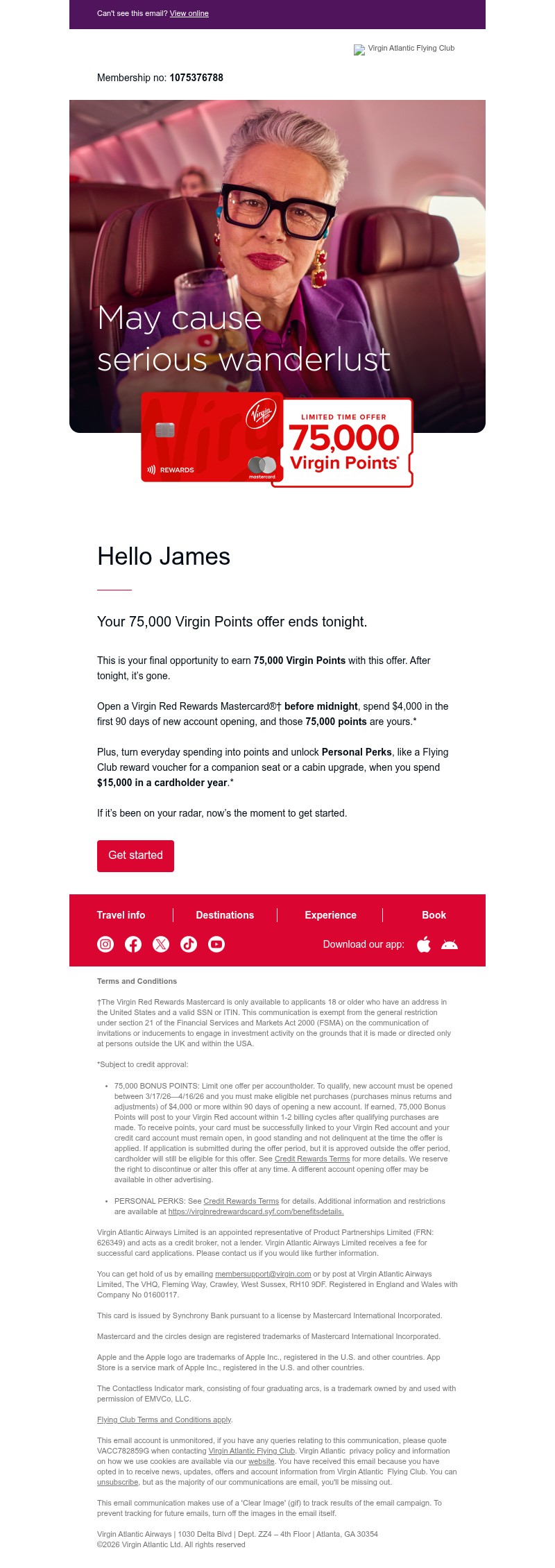
Task: Open the TikTok social icon
Action: click(x=189, y=944)
